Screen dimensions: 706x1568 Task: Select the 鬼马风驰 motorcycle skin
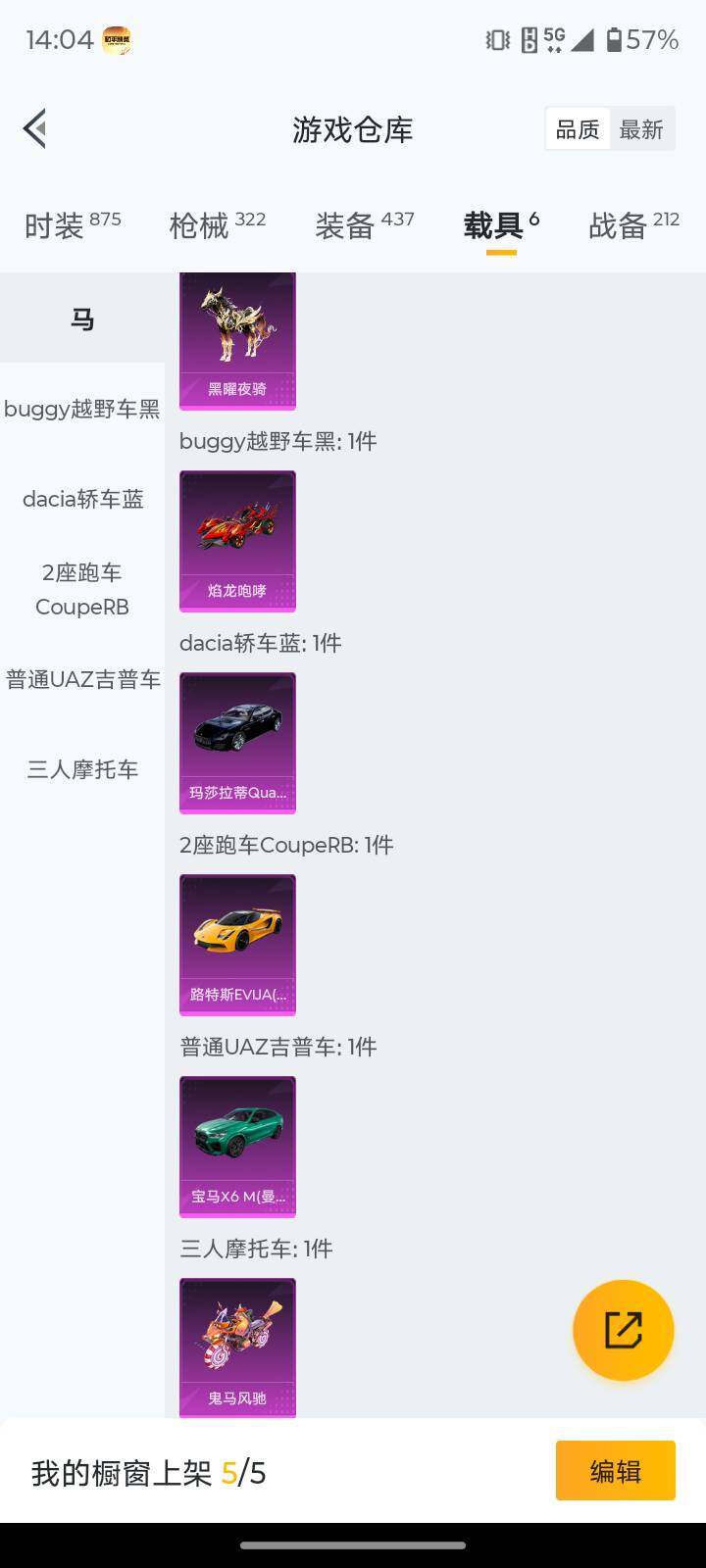237,1346
